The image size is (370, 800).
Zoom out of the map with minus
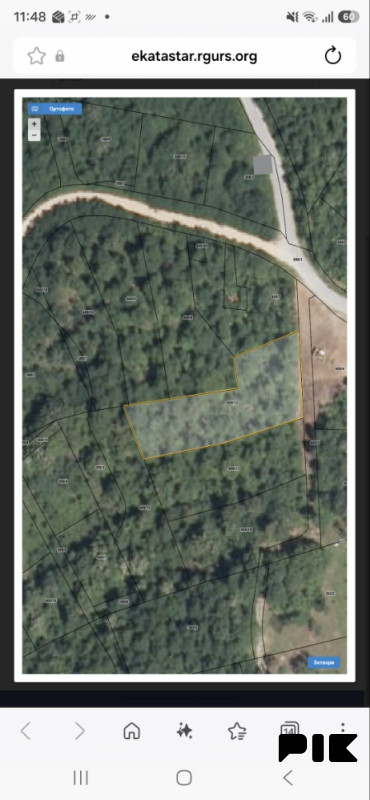pos(34,136)
